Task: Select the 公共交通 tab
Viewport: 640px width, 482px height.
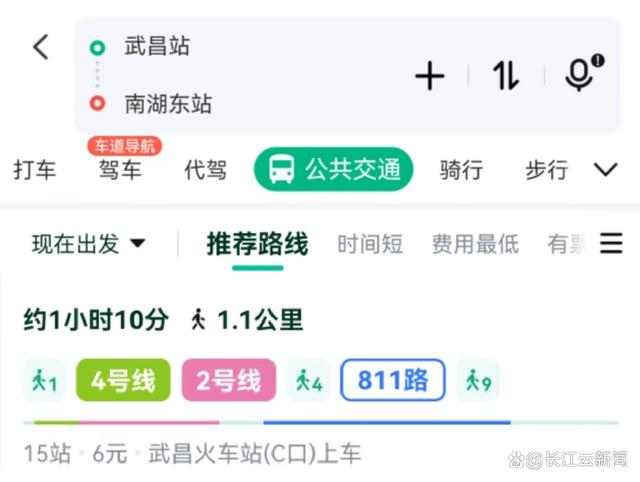Action: pyautogui.click(x=333, y=170)
